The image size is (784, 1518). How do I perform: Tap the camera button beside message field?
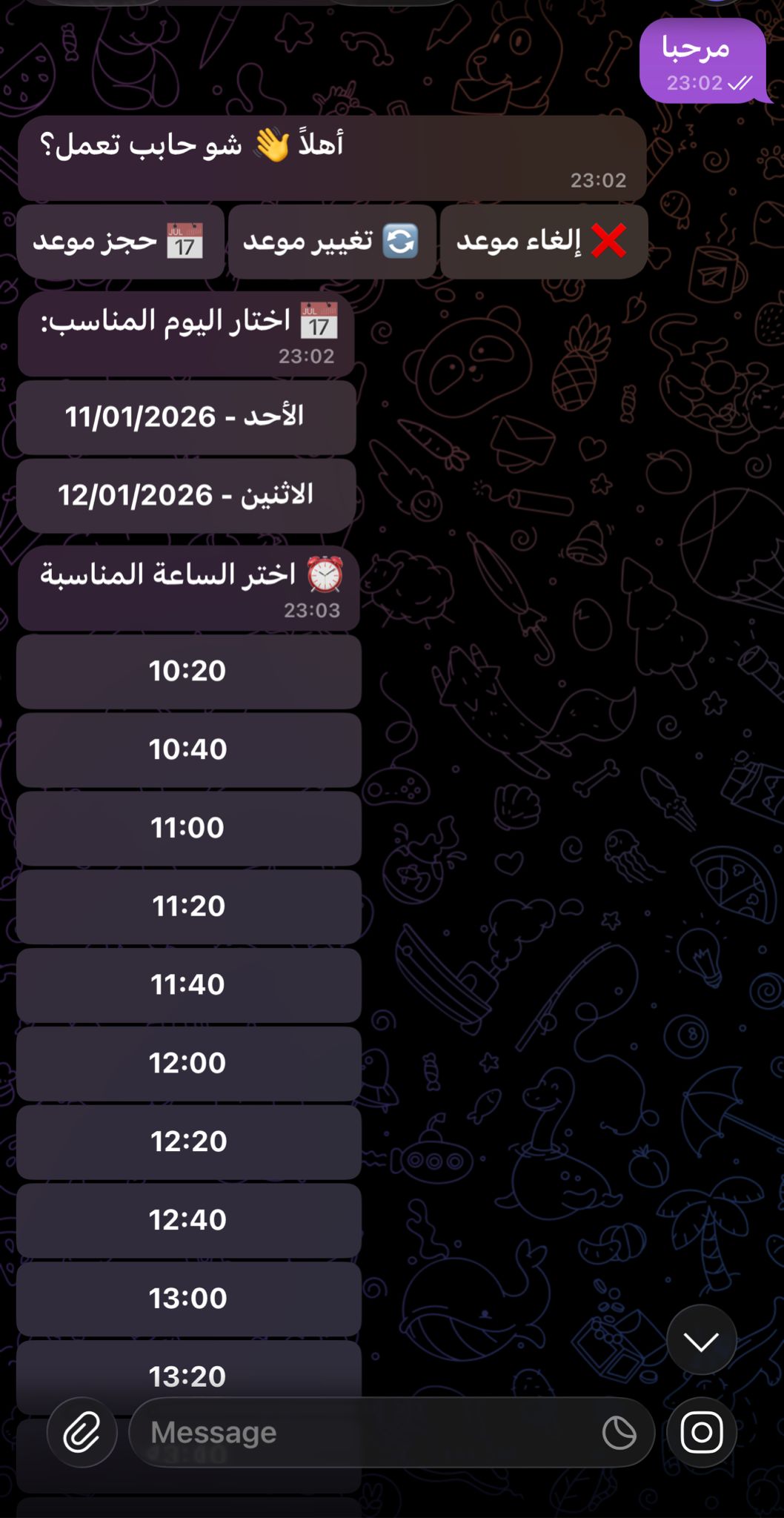pyautogui.click(x=701, y=1433)
